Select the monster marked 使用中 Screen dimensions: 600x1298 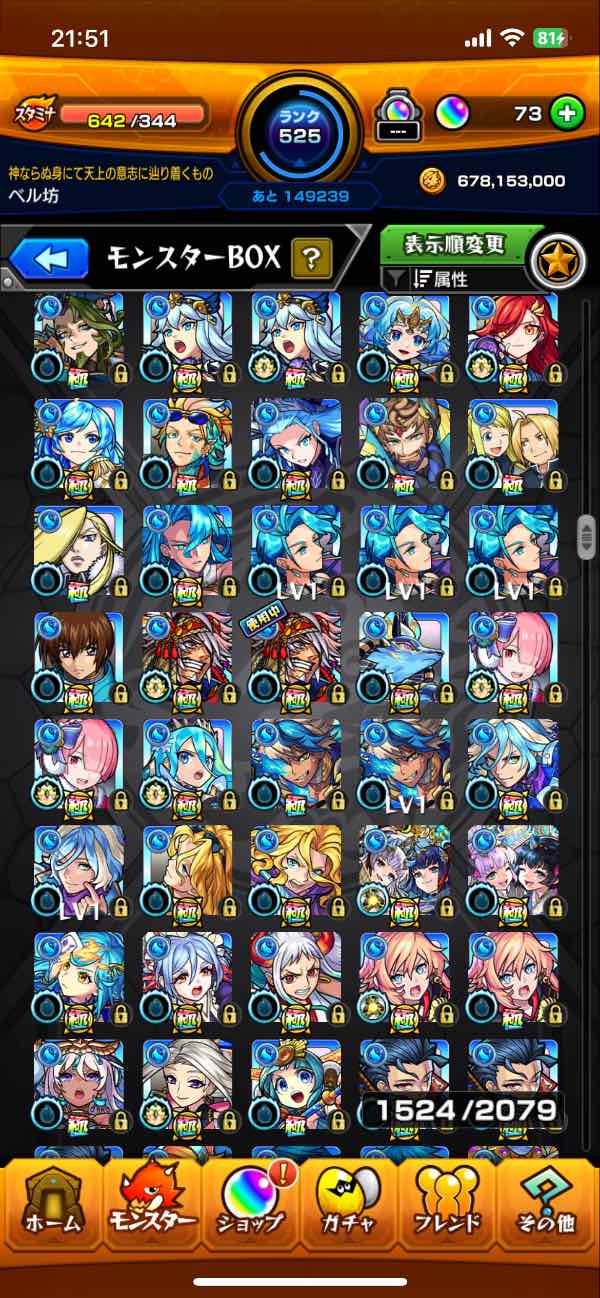[x=296, y=655]
